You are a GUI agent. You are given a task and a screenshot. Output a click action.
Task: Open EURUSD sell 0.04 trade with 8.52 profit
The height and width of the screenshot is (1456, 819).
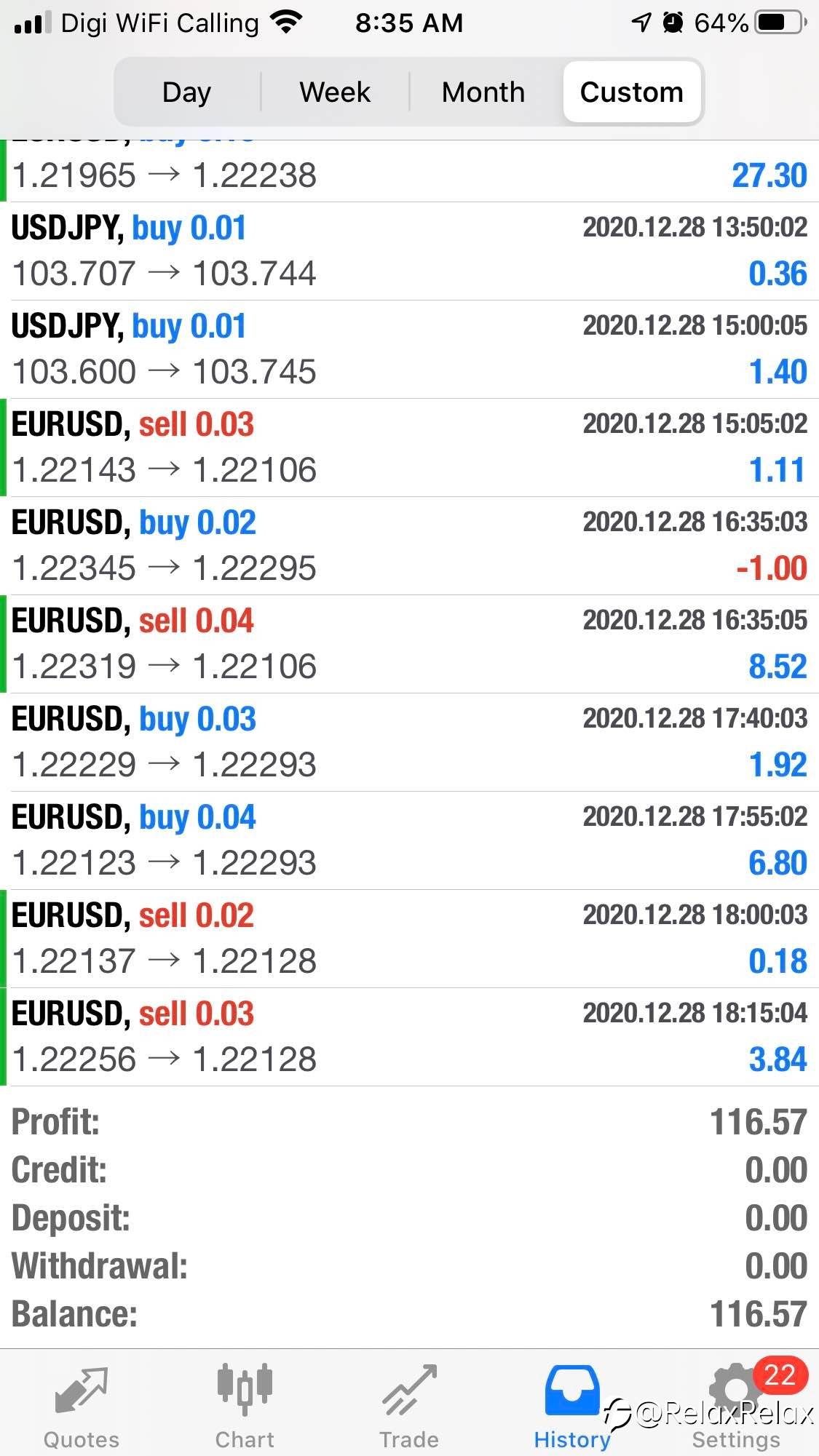409,644
